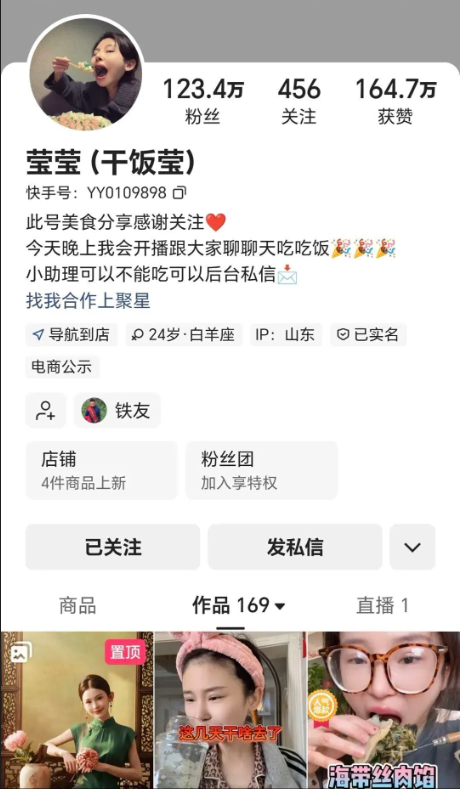Switch to the 直播 tab
The width and height of the screenshot is (460, 789).
(x=382, y=605)
